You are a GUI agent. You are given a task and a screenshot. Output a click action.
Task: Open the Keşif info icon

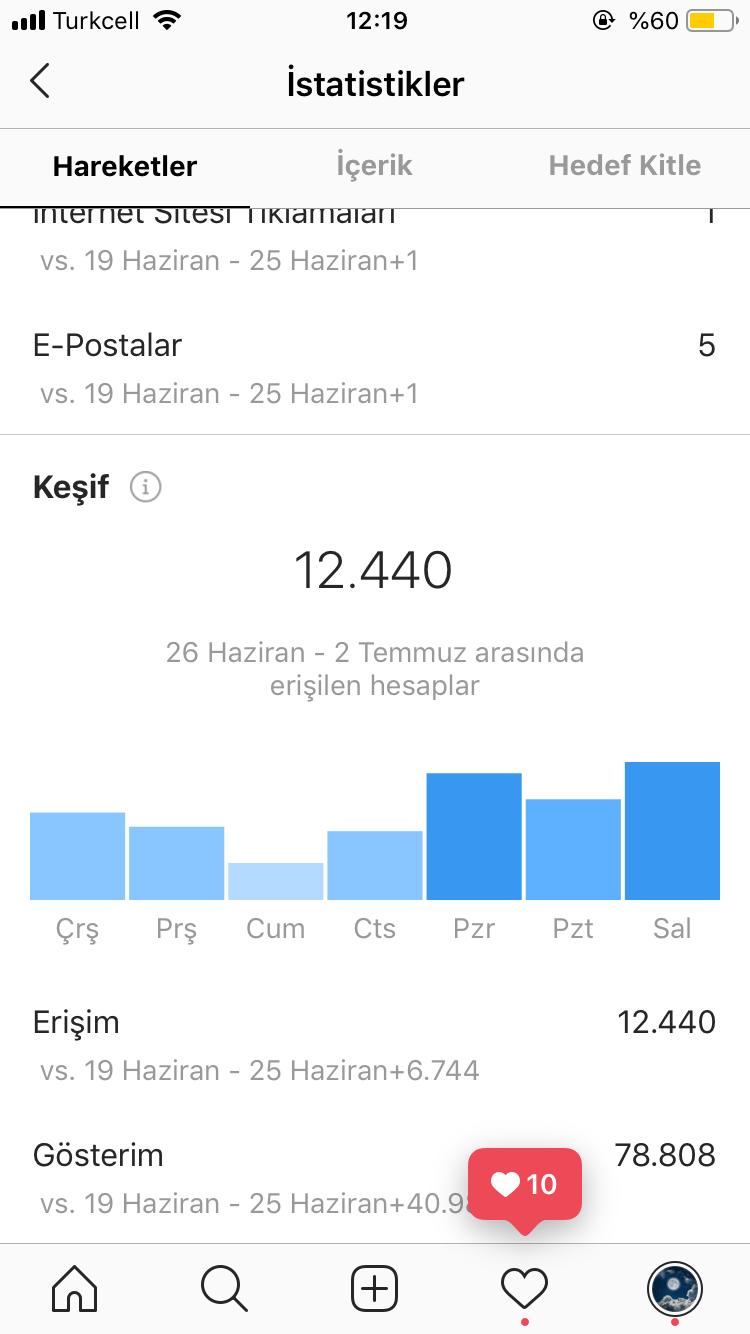pyautogui.click(x=146, y=487)
